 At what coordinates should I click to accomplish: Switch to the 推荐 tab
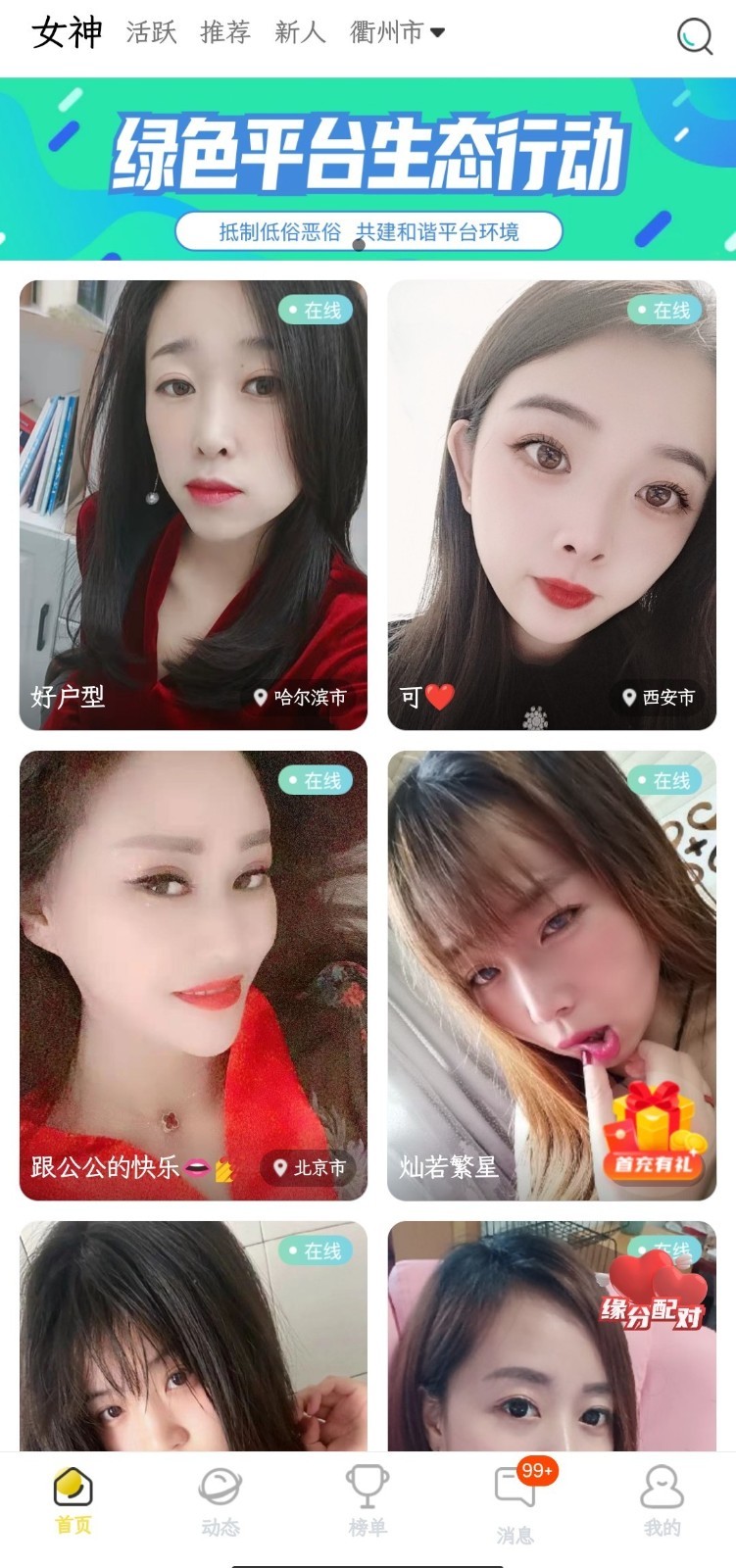[225, 32]
